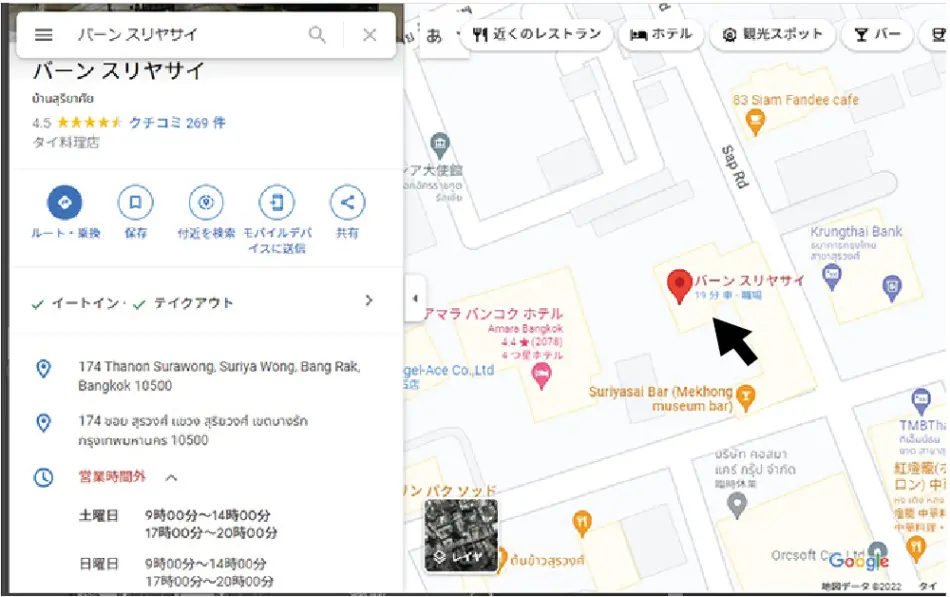This screenshot has height=597, width=950.
Task: Select the アマラ バンコク ホテル map pin
Action: pyautogui.click(x=542, y=377)
